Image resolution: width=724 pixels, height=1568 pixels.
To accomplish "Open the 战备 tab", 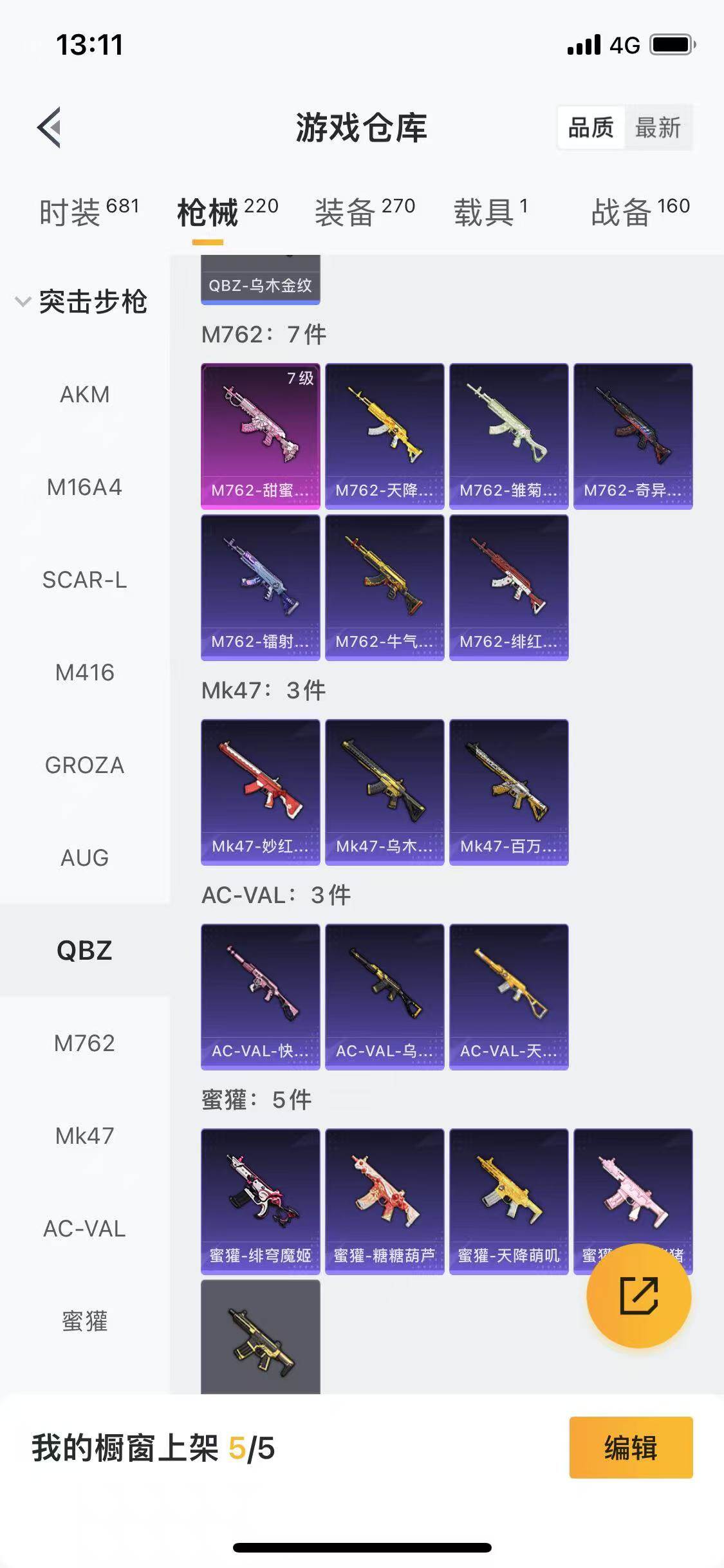I will pos(640,212).
